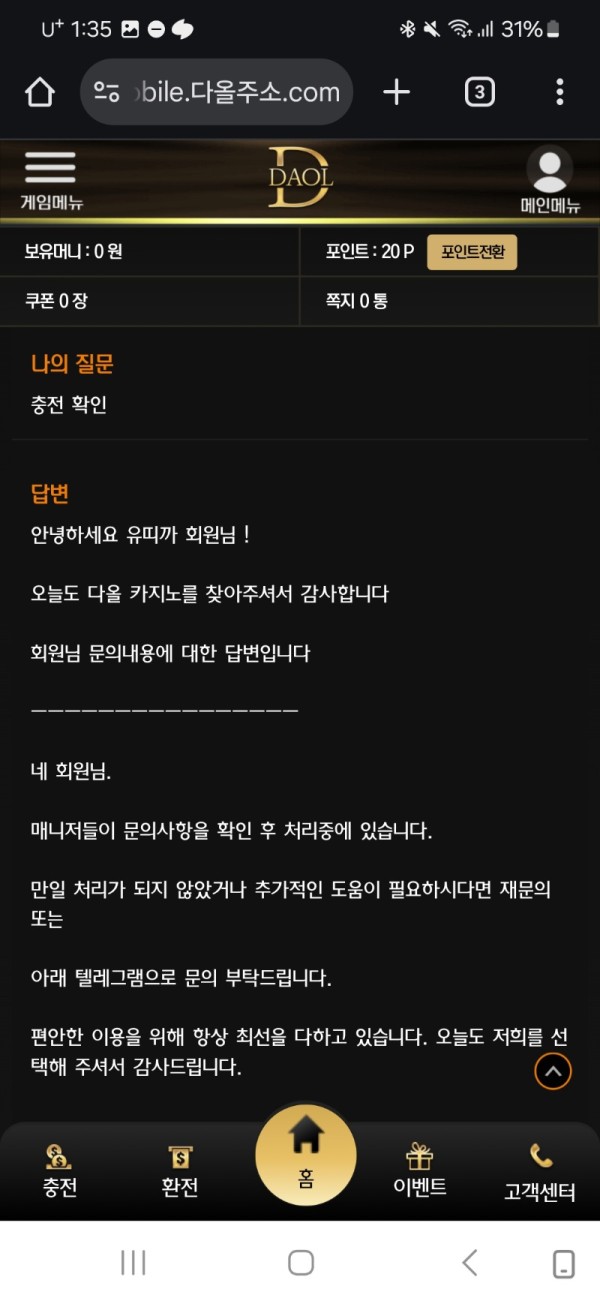Tap the URL address bar
The image size is (600, 1301).
tap(216, 93)
